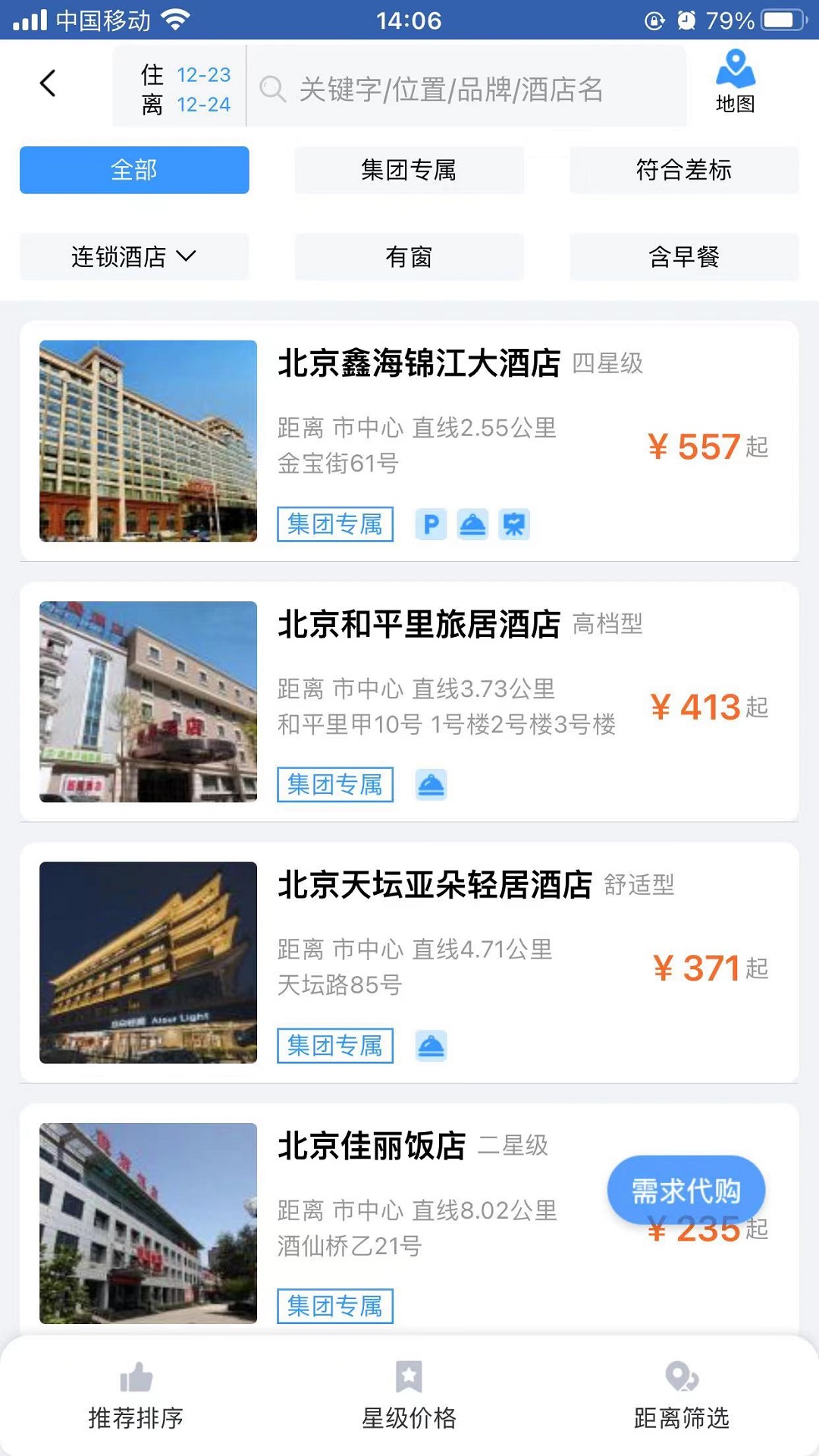
Task: Expand the 连锁酒店 dropdown
Action: coord(133,257)
